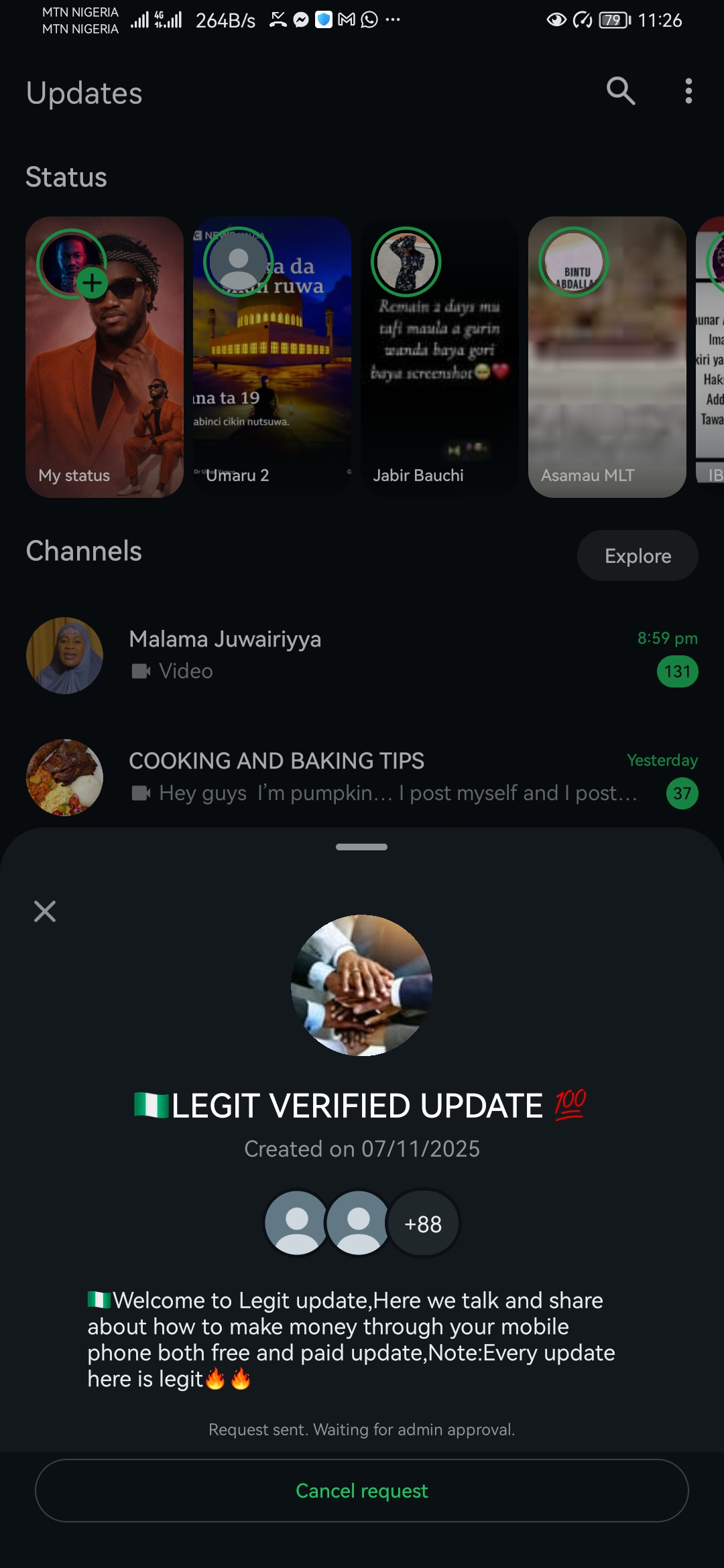724x1568 pixels.
Task: Open search in Updates
Action: point(620,91)
